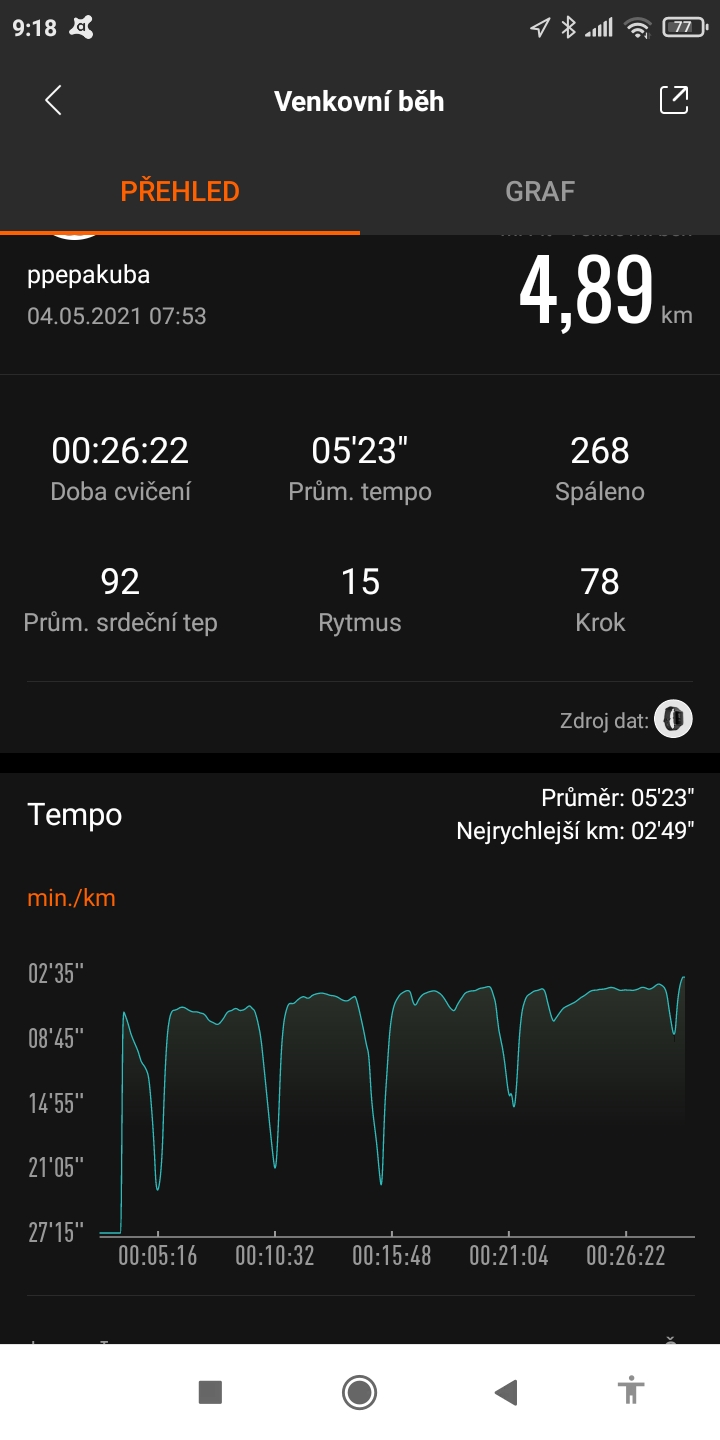720x1440 pixels.
Task: Open recent apps with the square button
Action: pyautogui.click(x=210, y=1392)
